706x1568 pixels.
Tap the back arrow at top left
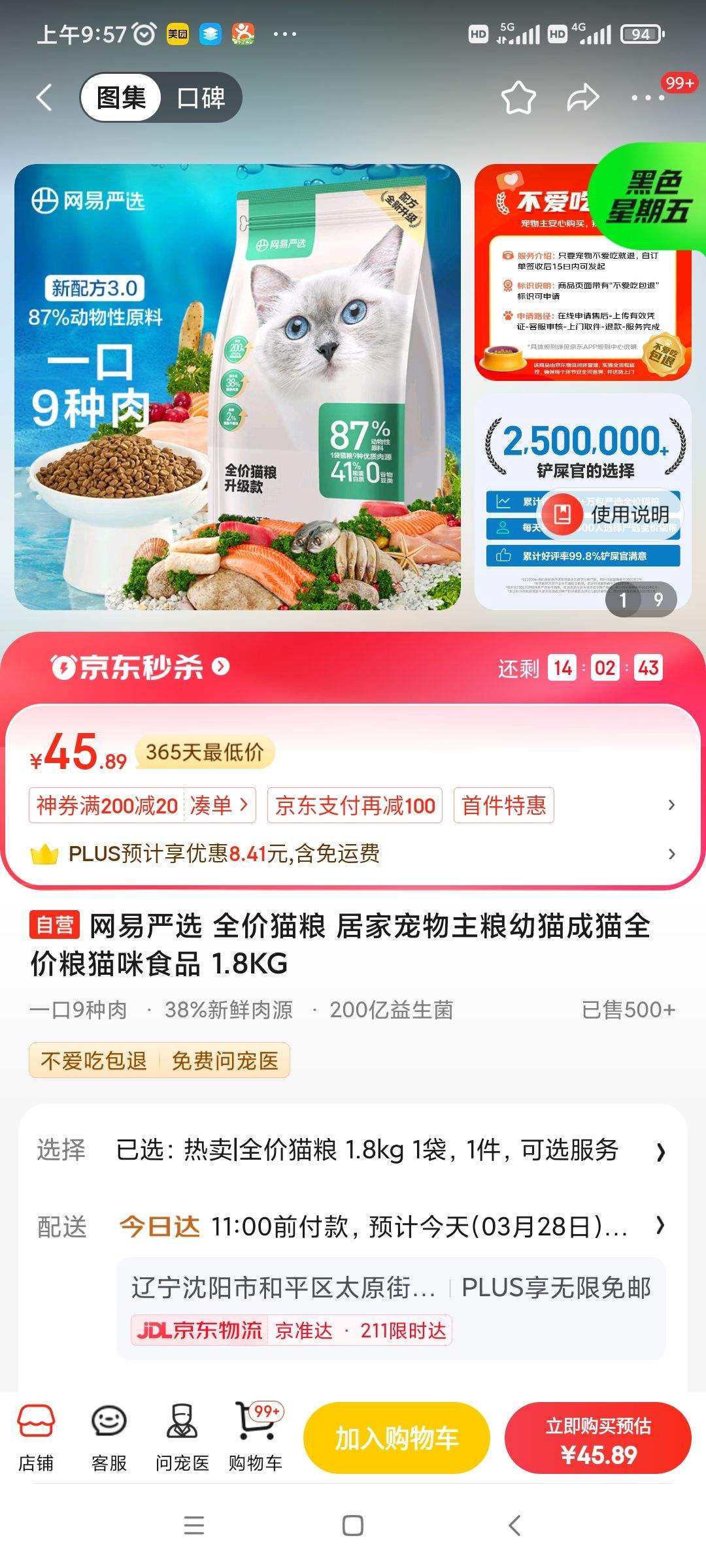point(43,97)
